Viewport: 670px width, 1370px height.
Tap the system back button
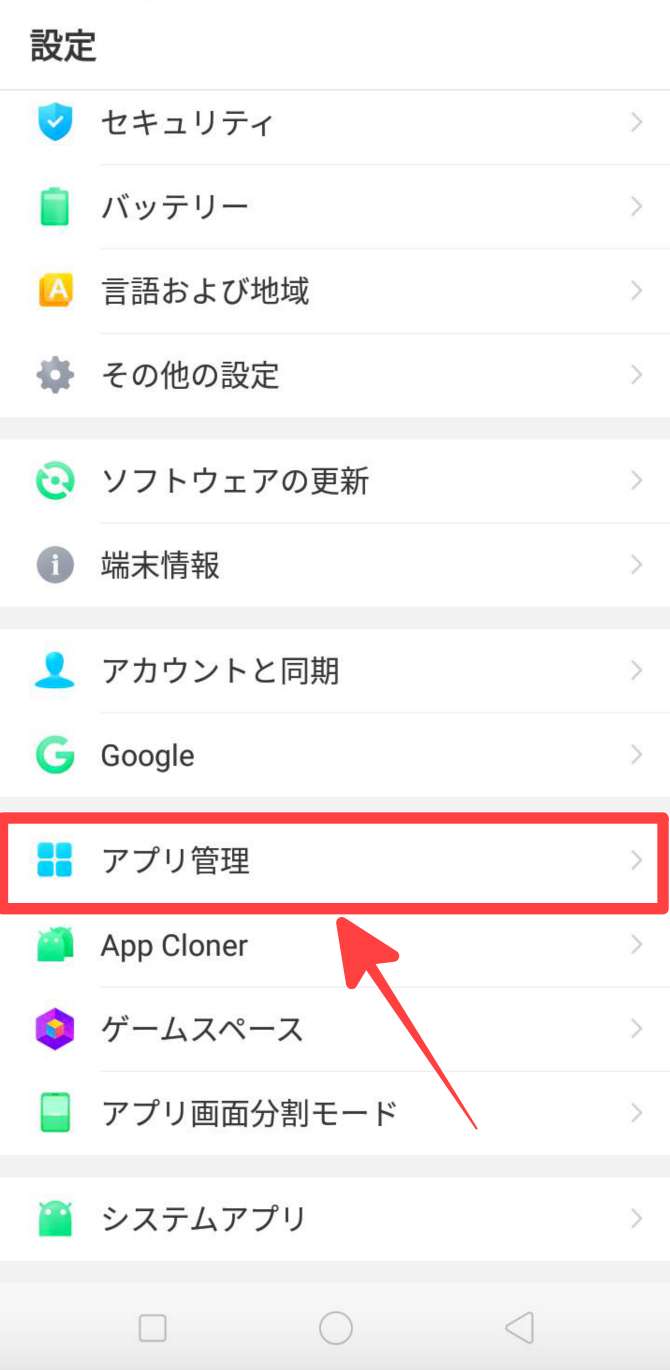coord(519,1327)
